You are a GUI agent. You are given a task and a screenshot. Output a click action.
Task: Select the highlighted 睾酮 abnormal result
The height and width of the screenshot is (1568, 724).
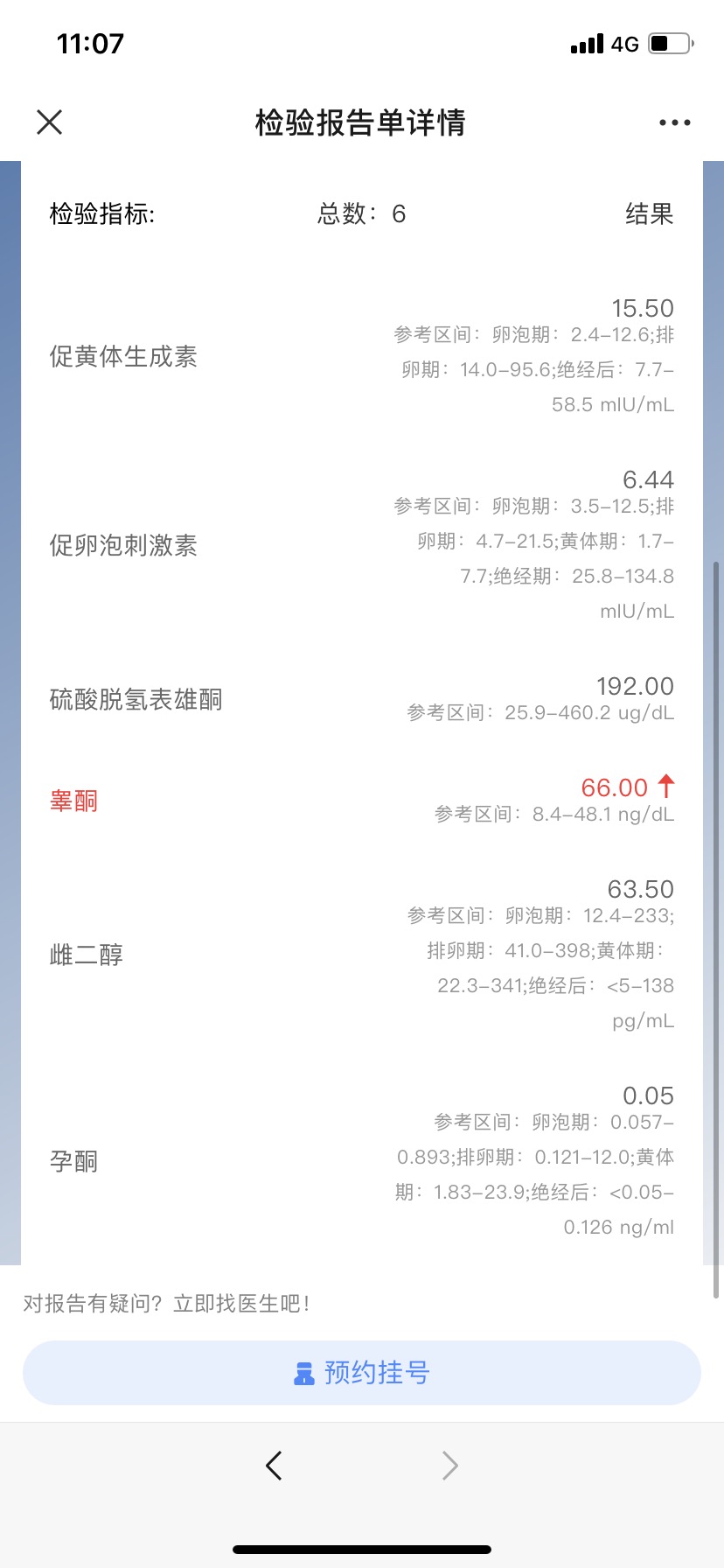73,801
